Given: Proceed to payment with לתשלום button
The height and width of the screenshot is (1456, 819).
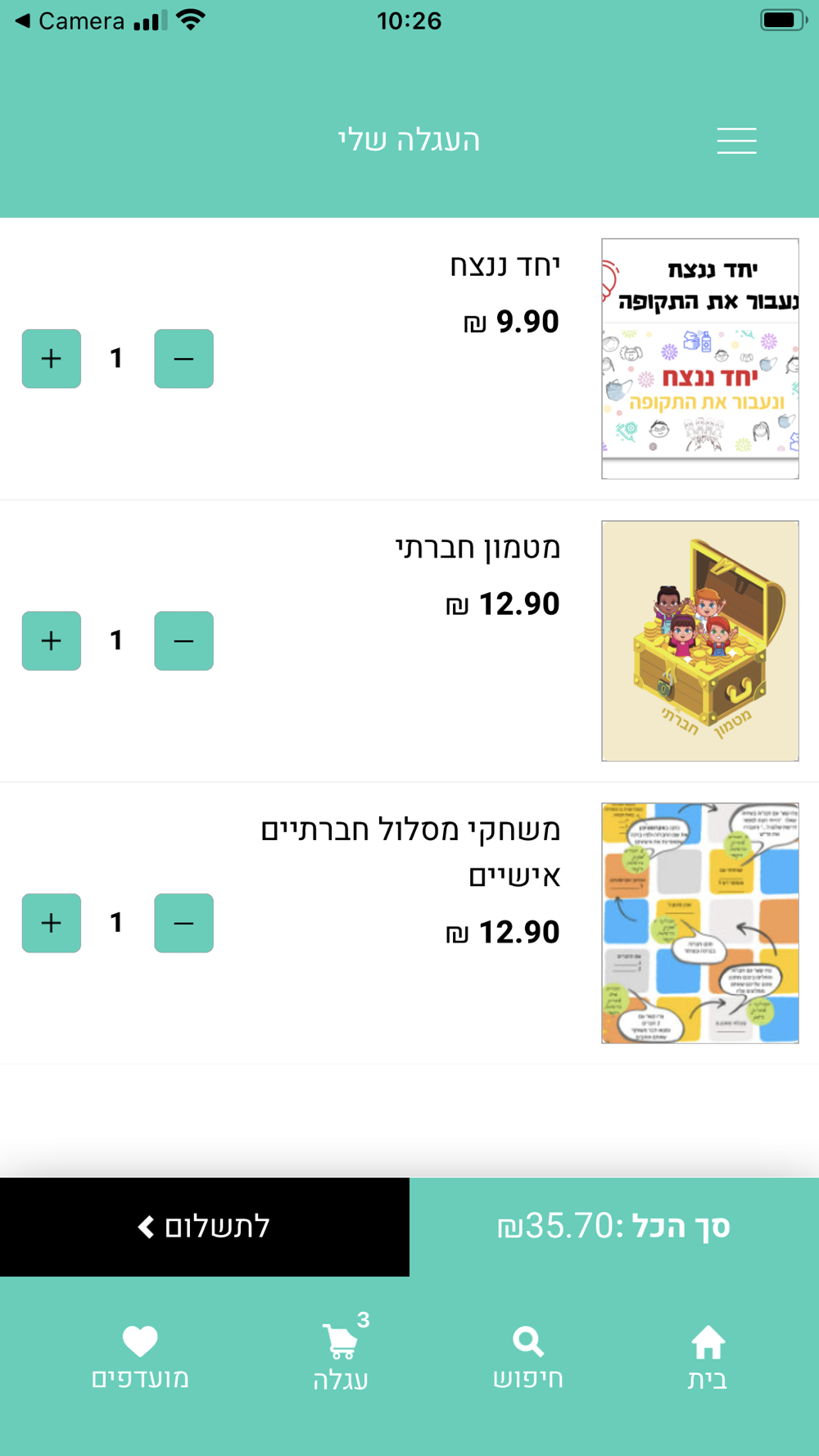Looking at the screenshot, I should click(205, 1227).
